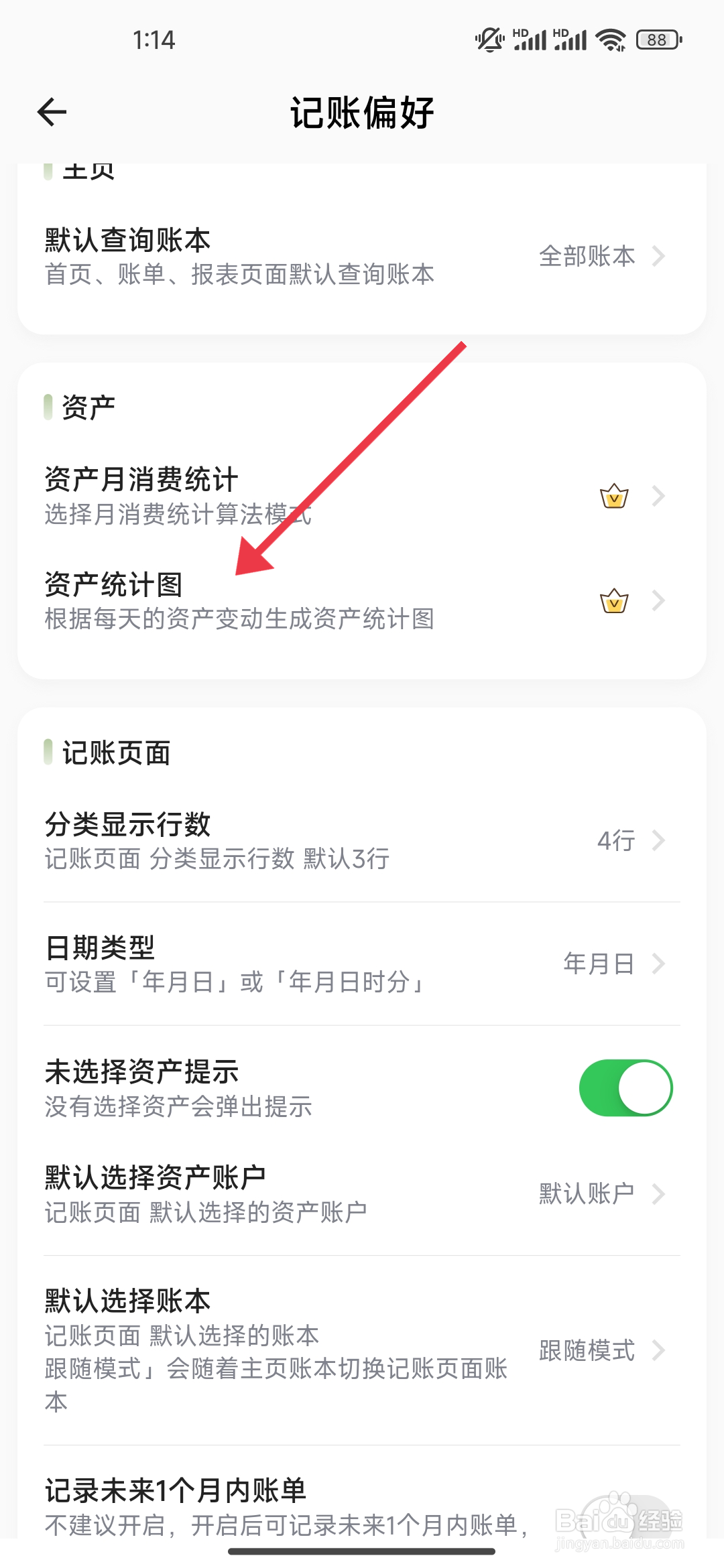Screen dimensions: 724x1568
Task: Click the VIP crown beside 资产统计图
Action: [613, 602]
